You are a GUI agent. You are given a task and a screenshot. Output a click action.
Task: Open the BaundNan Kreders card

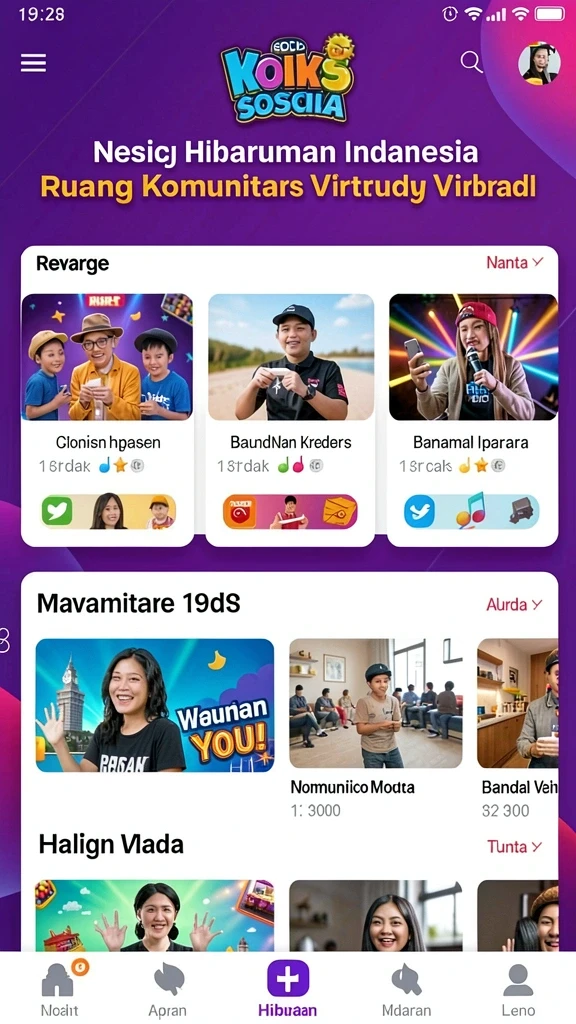click(291, 418)
